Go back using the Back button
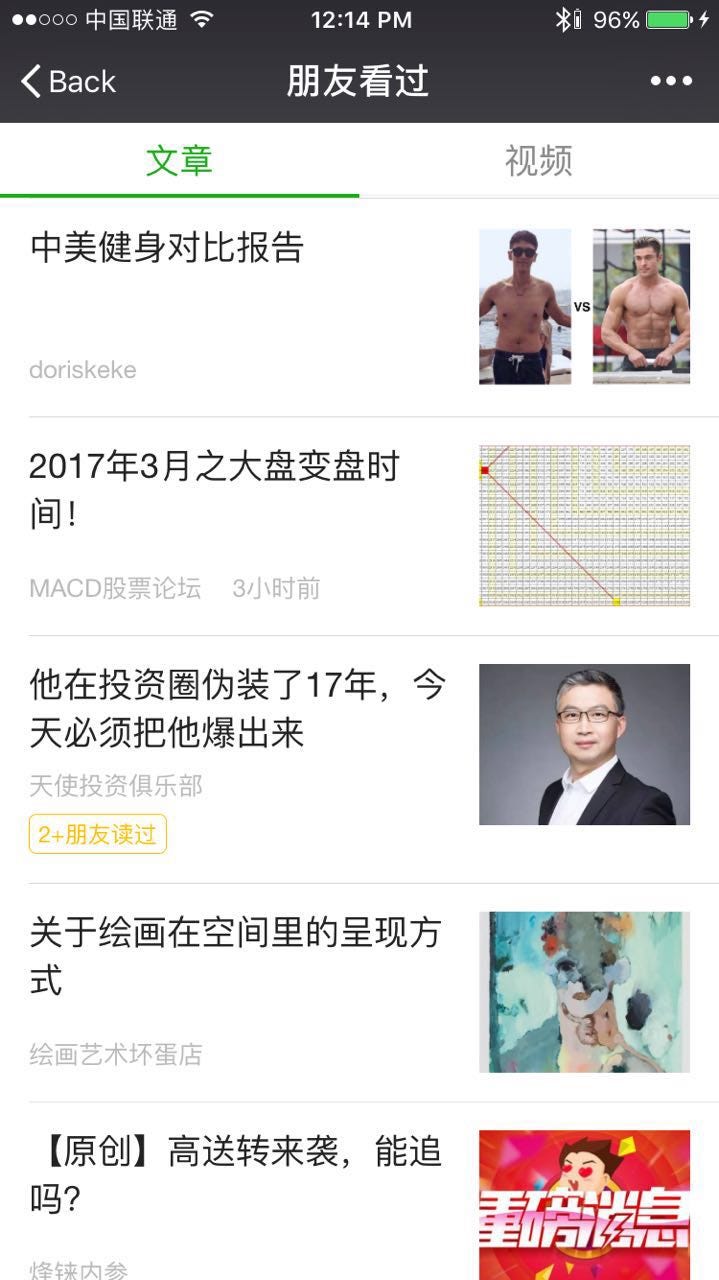The width and height of the screenshot is (719, 1280). pyautogui.click(x=68, y=82)
